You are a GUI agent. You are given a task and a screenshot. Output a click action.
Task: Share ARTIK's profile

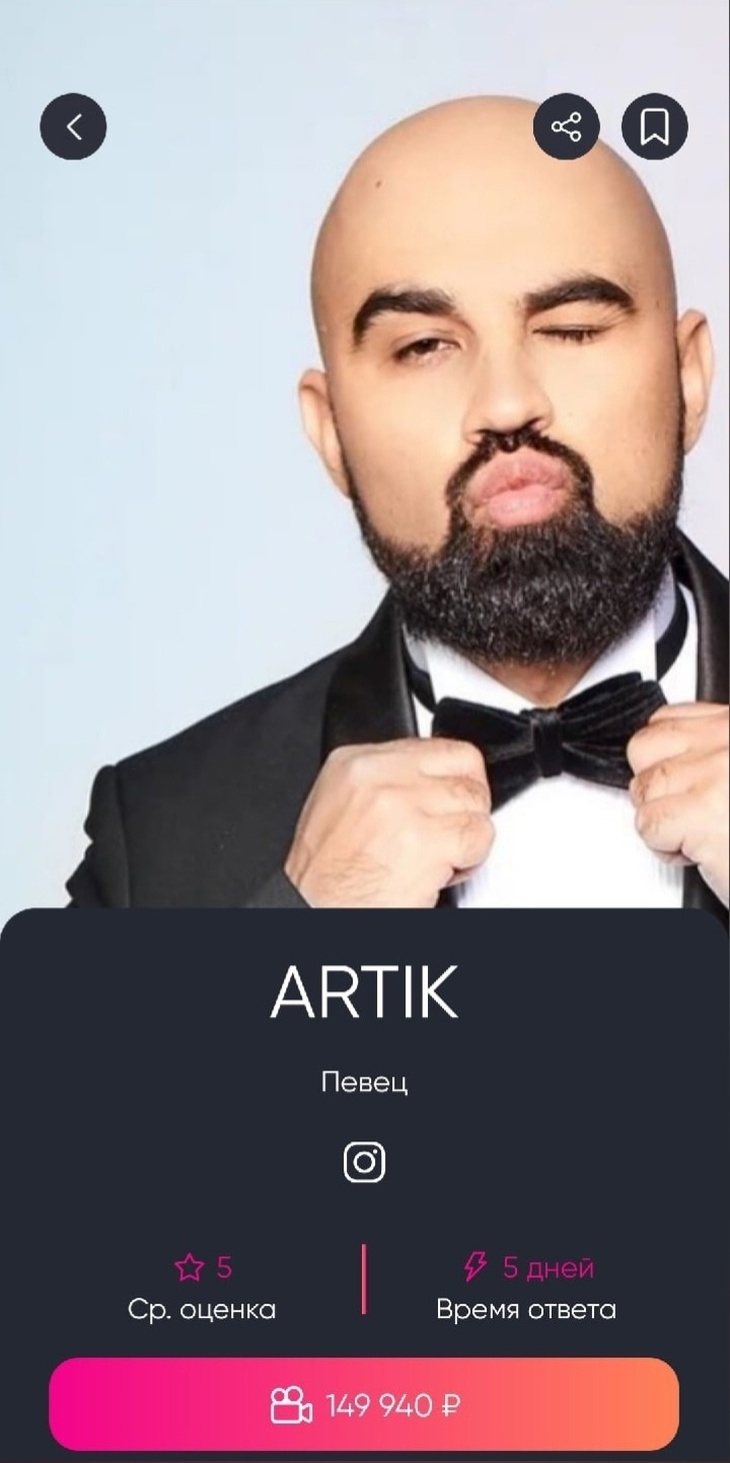[566, 126]
